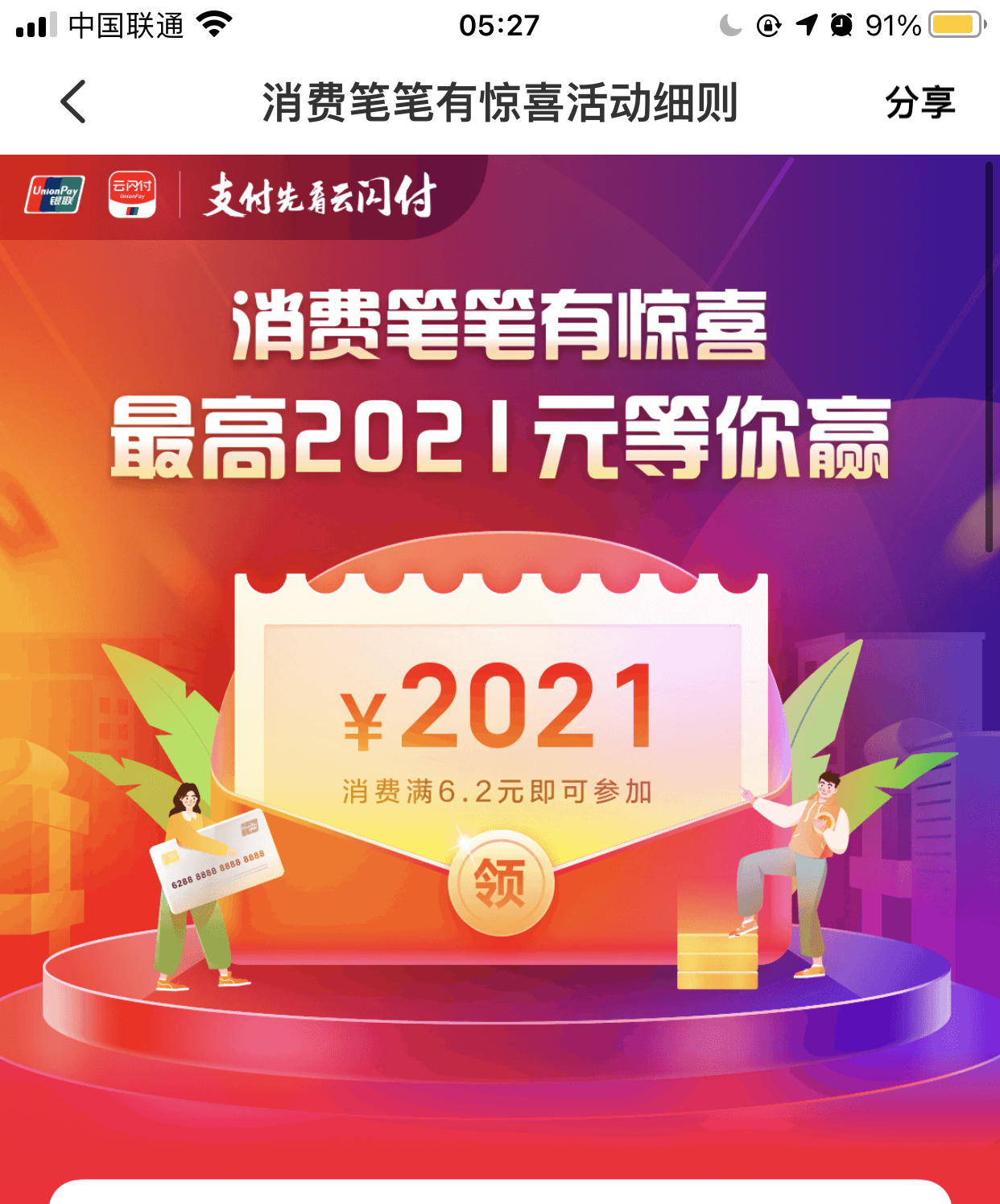The height and width of the screenshot is (1204, 1000).
Task: Tap 分享 to share this activity page
Action: tap(919, 103)
